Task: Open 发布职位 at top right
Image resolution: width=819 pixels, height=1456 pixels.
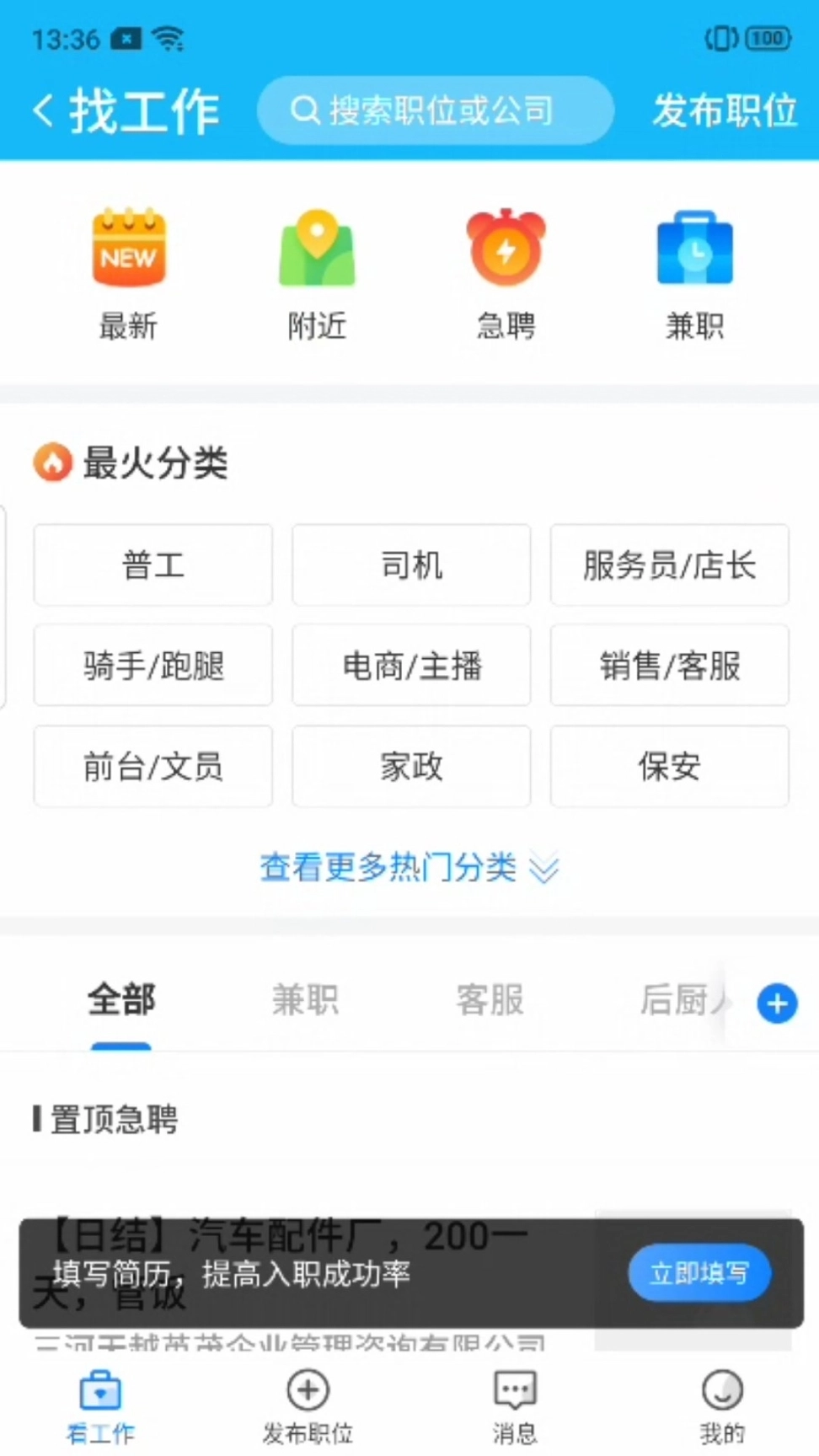Action: coord(723,110)
